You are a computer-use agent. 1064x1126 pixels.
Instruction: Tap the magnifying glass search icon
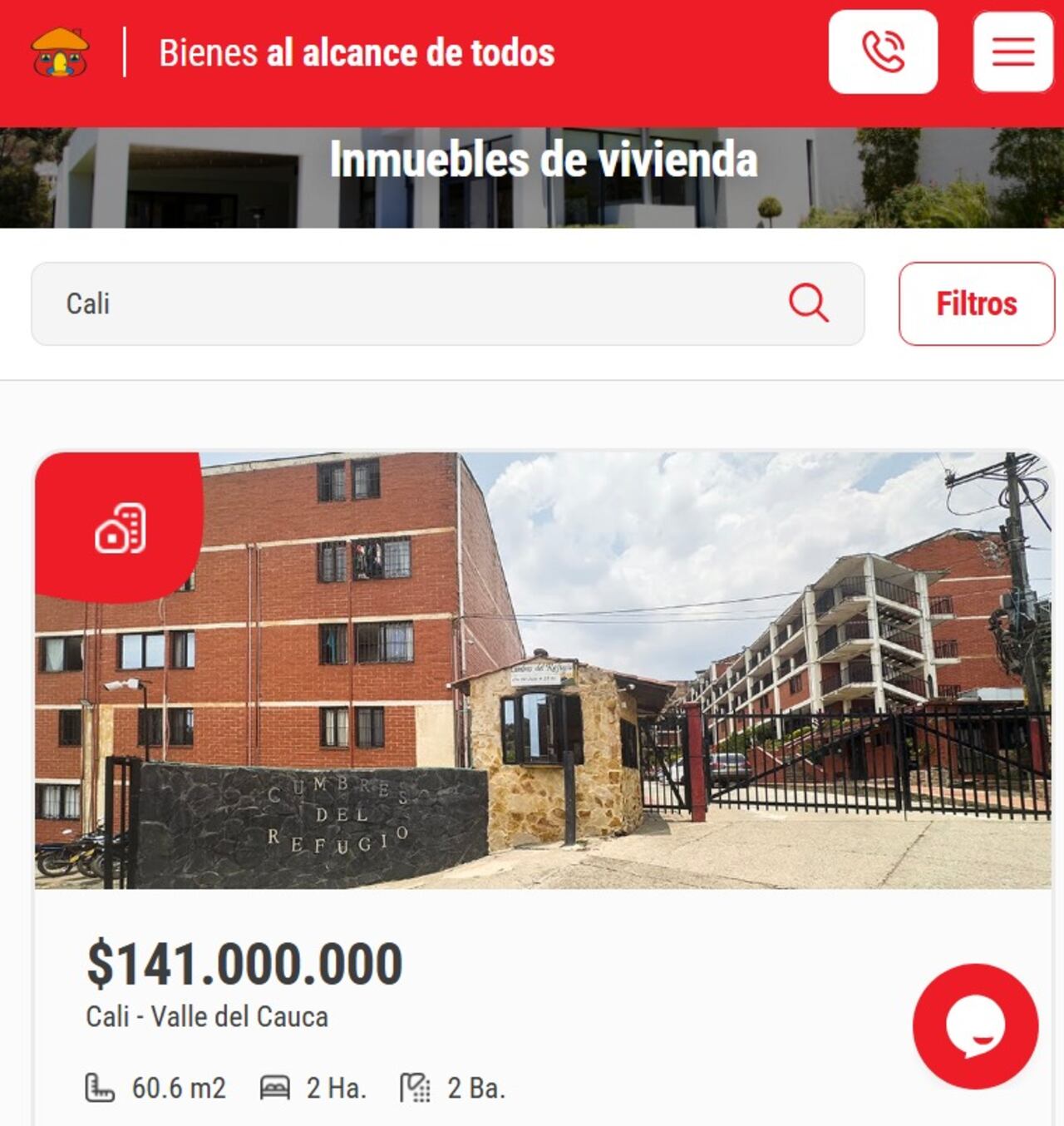tap(808, 303)
